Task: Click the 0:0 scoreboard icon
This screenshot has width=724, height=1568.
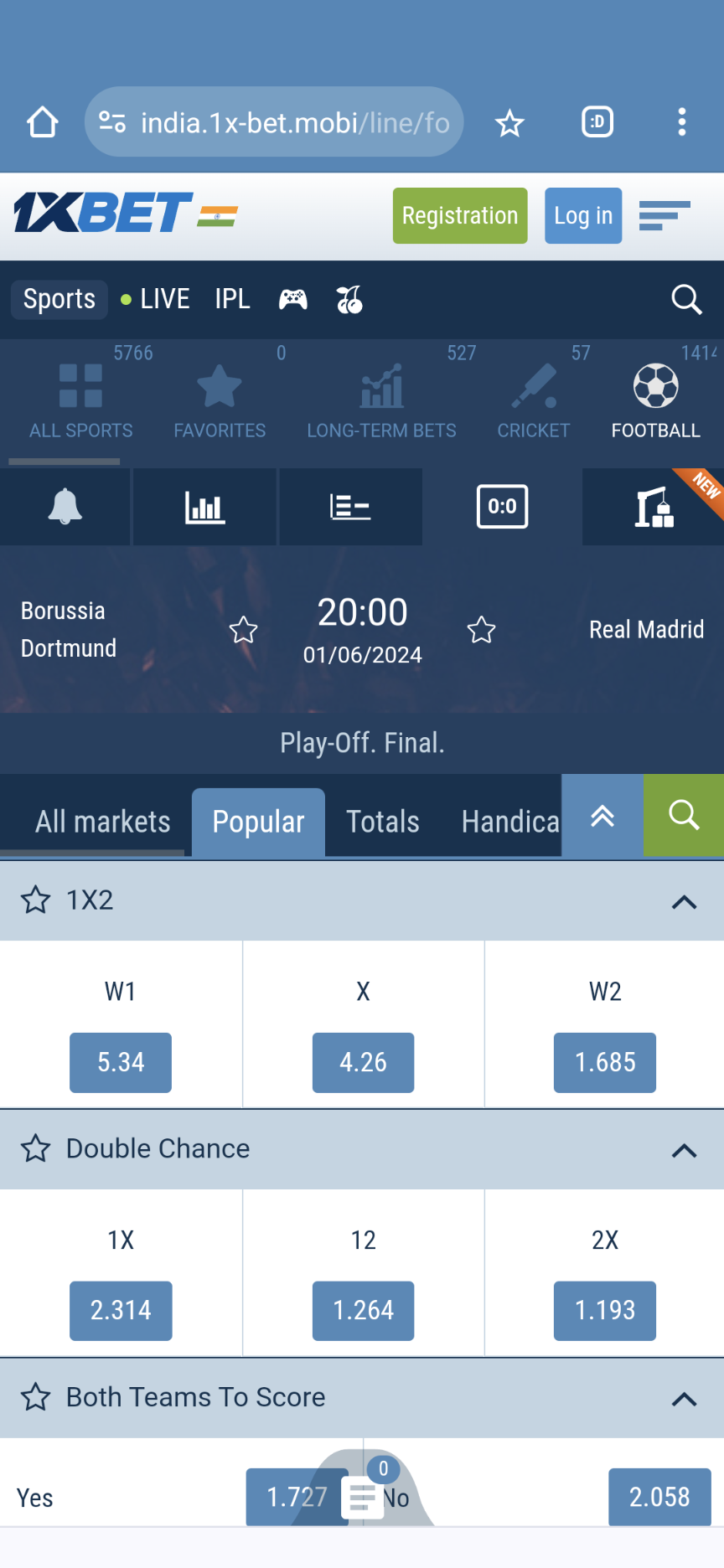Action: coord(501,507)
